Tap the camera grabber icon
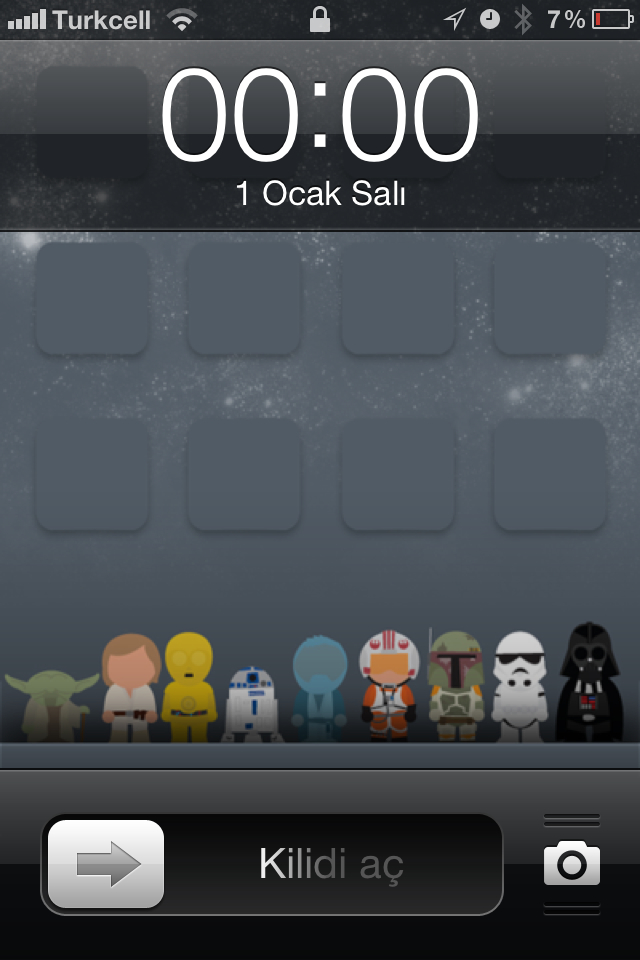The image size is (640, 960). tap(571, 863)
